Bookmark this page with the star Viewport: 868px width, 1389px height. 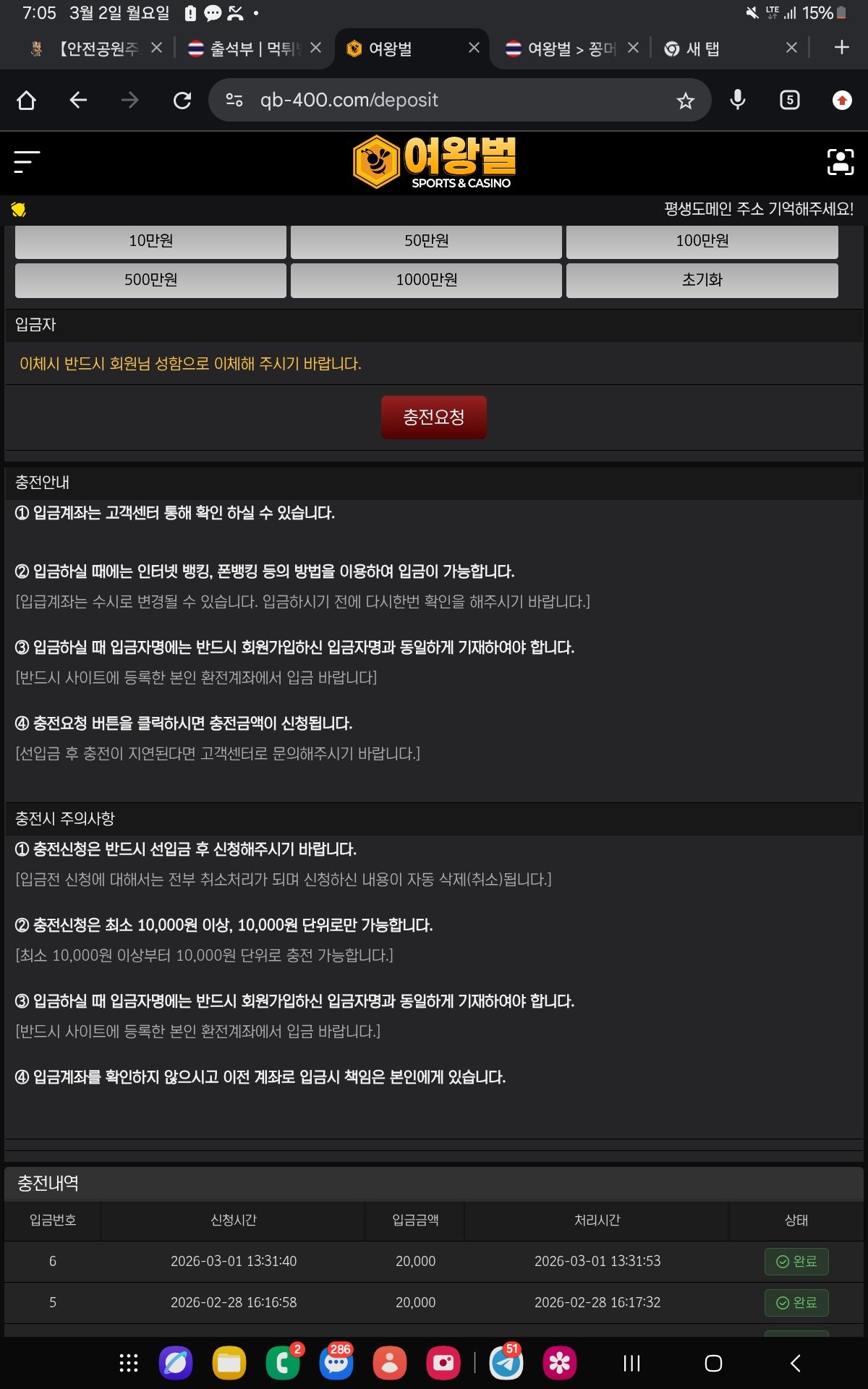685,101
